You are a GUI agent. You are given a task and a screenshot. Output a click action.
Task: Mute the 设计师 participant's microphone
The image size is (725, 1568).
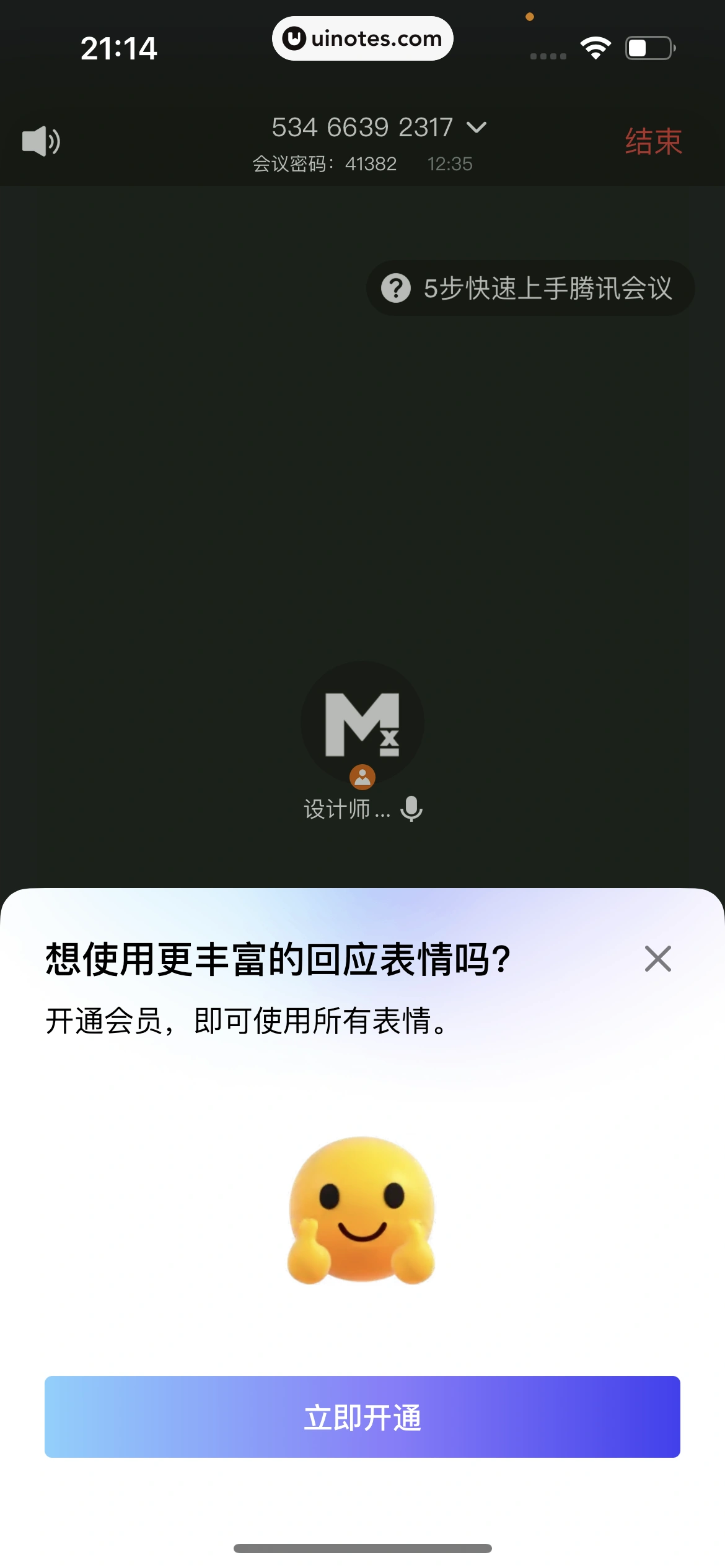pos(411,808)
